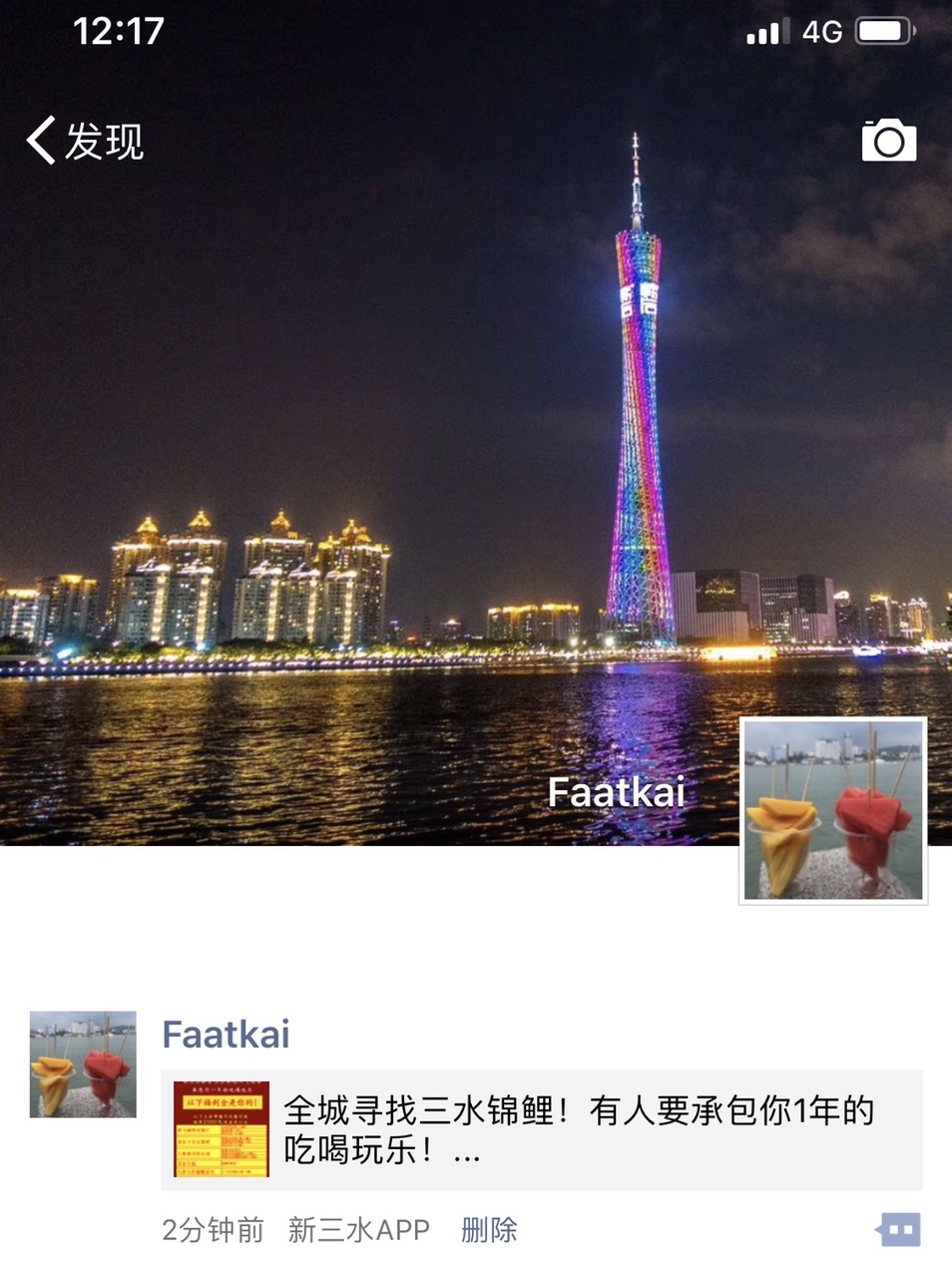Image resolution: width=952 pixels, height=1277 pixels.
Task: Open the camera to post a moment
Action: coord(888,141)
